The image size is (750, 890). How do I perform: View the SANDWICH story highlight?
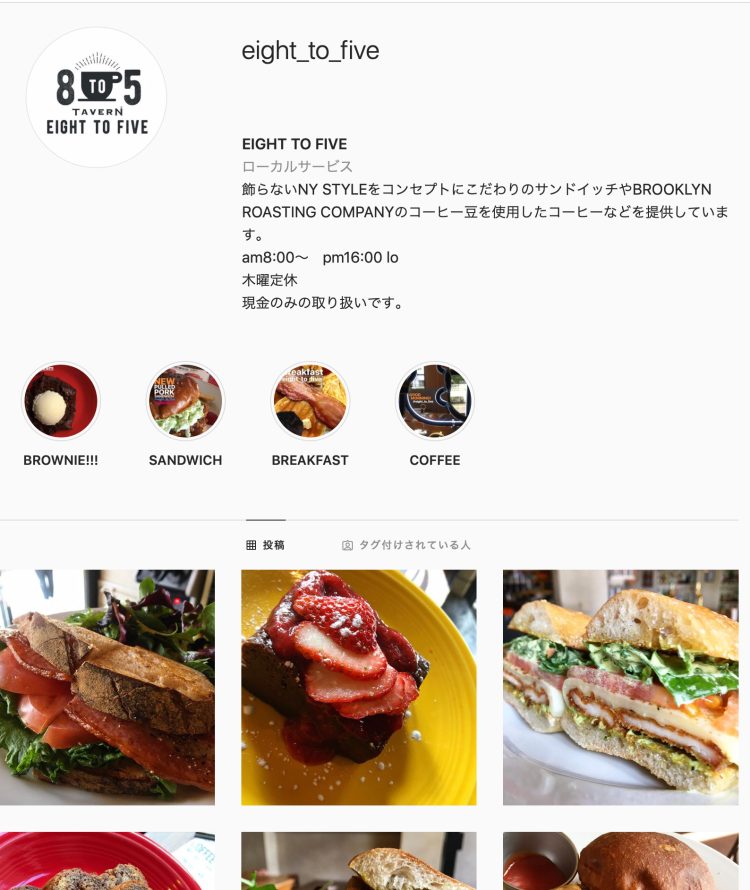pos(185,402)
